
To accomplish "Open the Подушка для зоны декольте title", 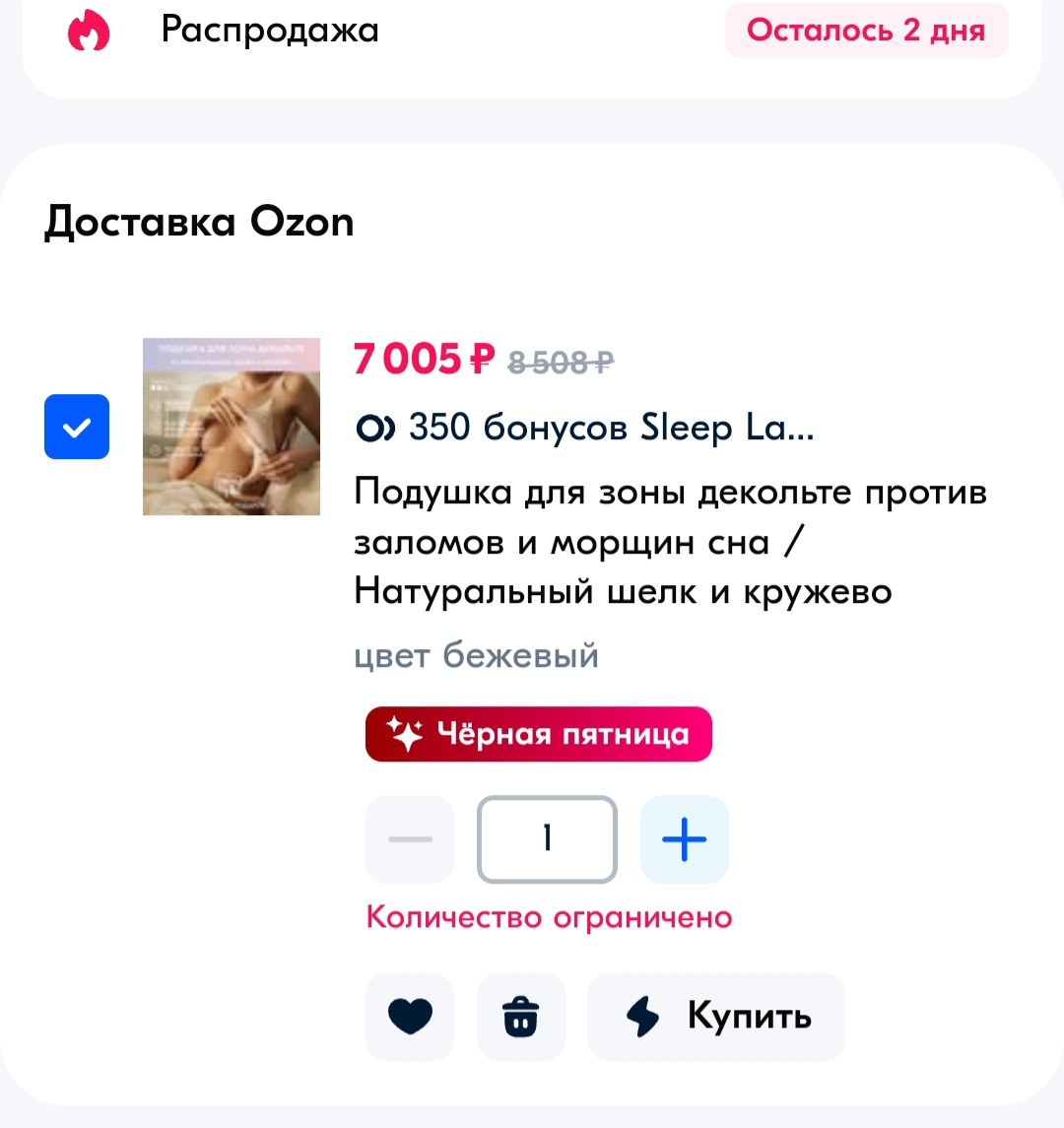I will coord(670,541).
